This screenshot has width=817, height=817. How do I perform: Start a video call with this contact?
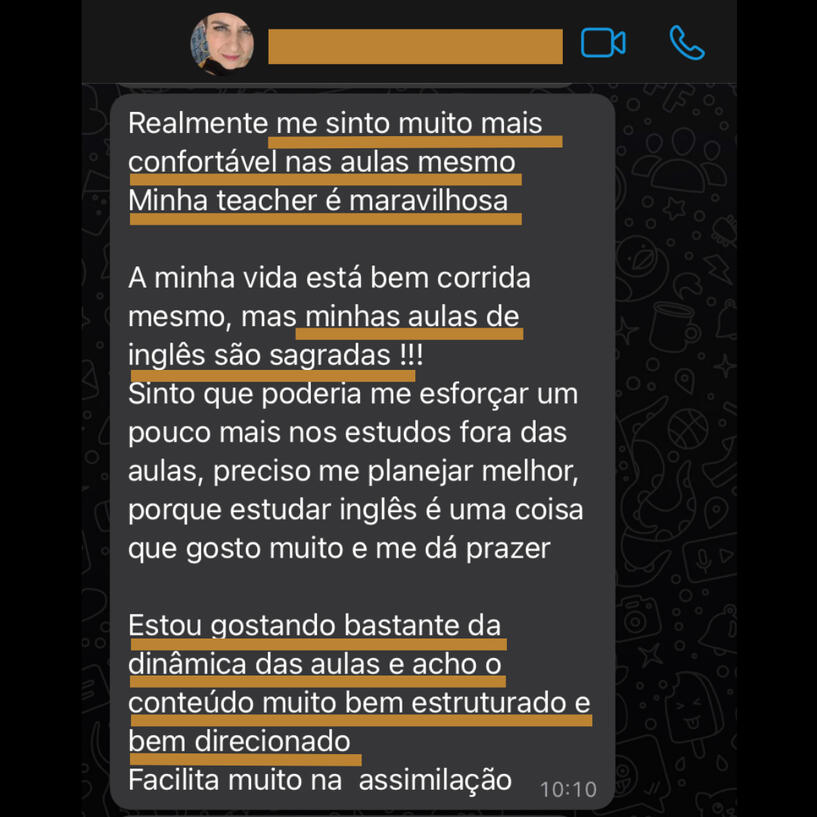point(603,43)
